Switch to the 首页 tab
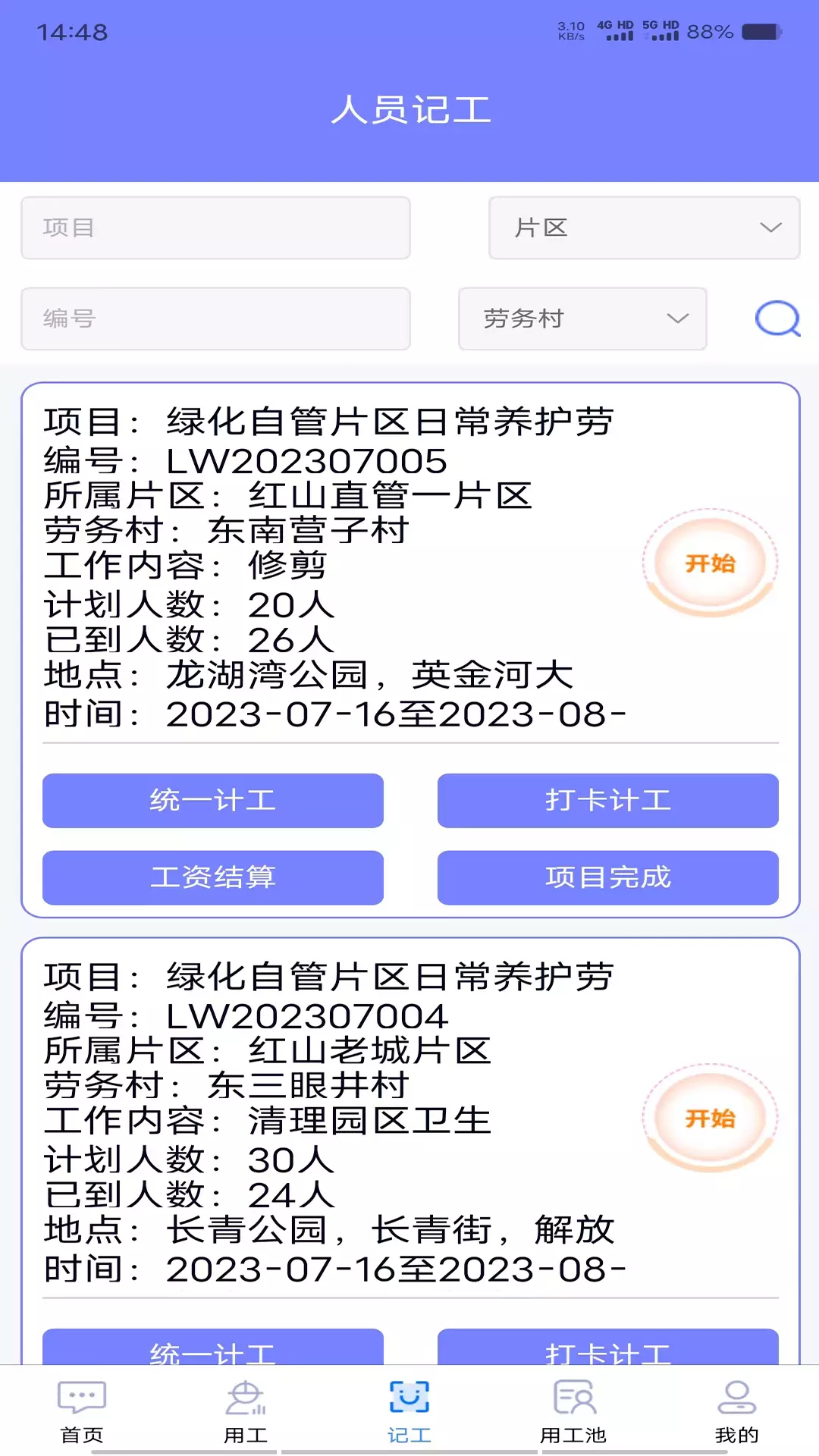819x1456 pixels. pos(82,1412)
